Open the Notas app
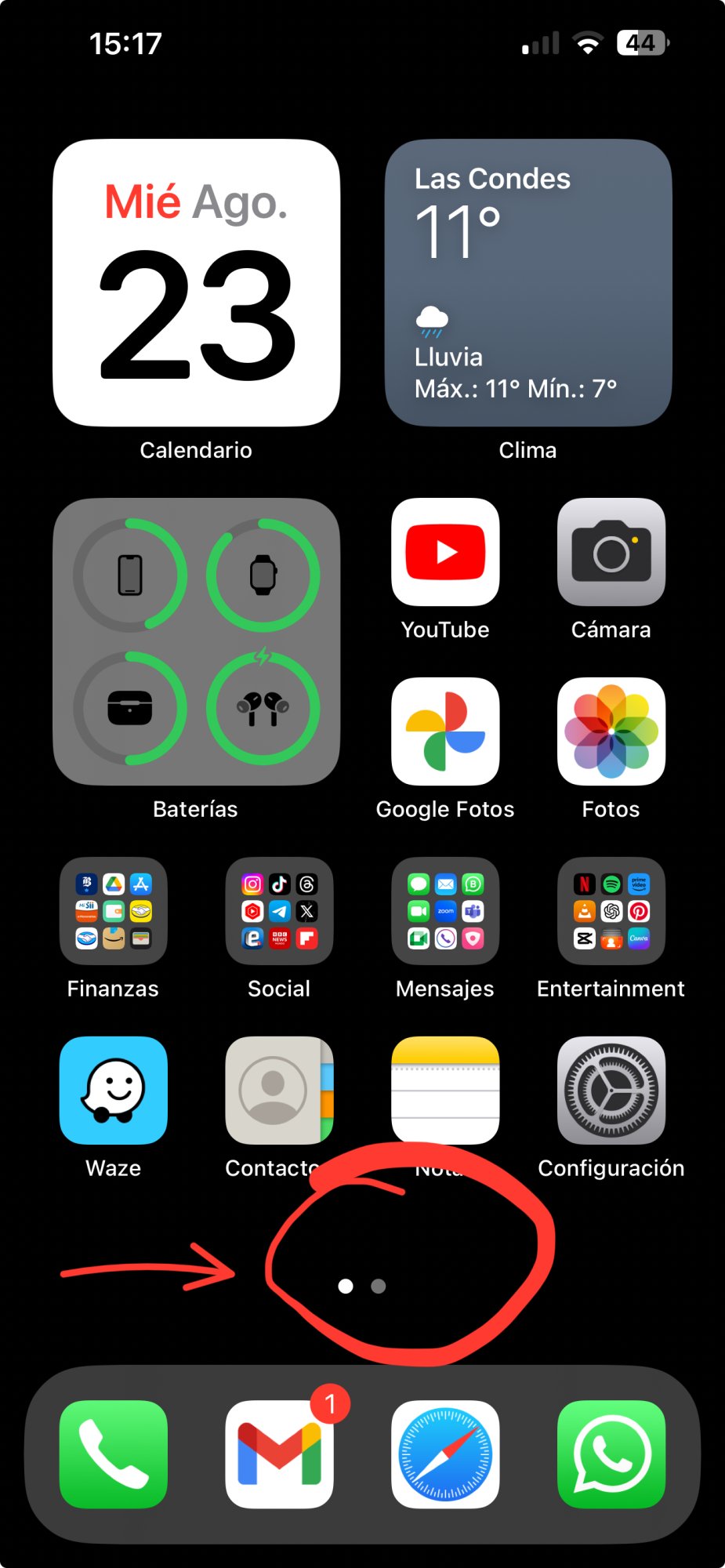Screen dimensions: 725x1568 coord(445,1091)
